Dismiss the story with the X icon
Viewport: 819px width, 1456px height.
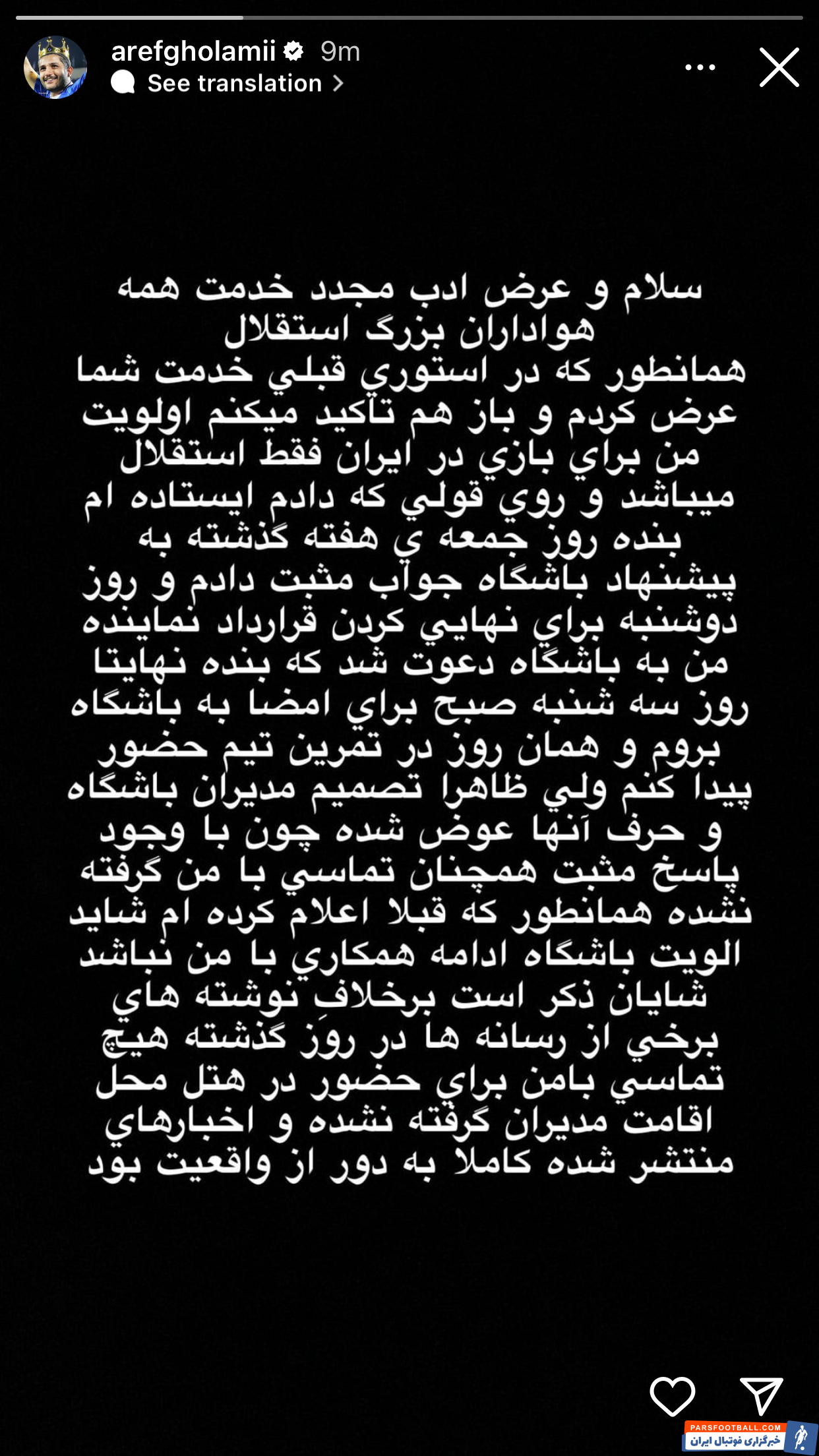pos(778,66)
